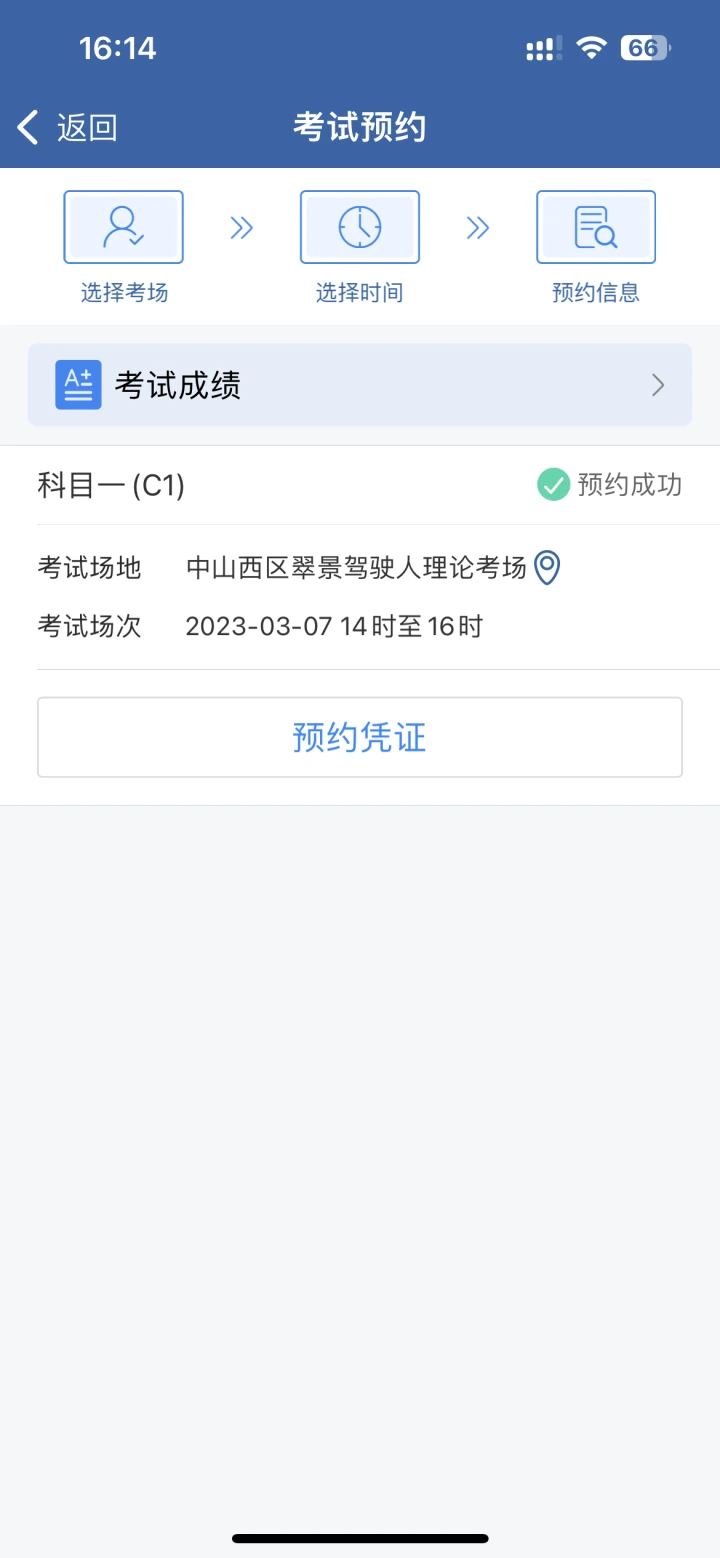Select the 预约信息 step
This screenshot has height=1558, width=720.
pos(596,247)
